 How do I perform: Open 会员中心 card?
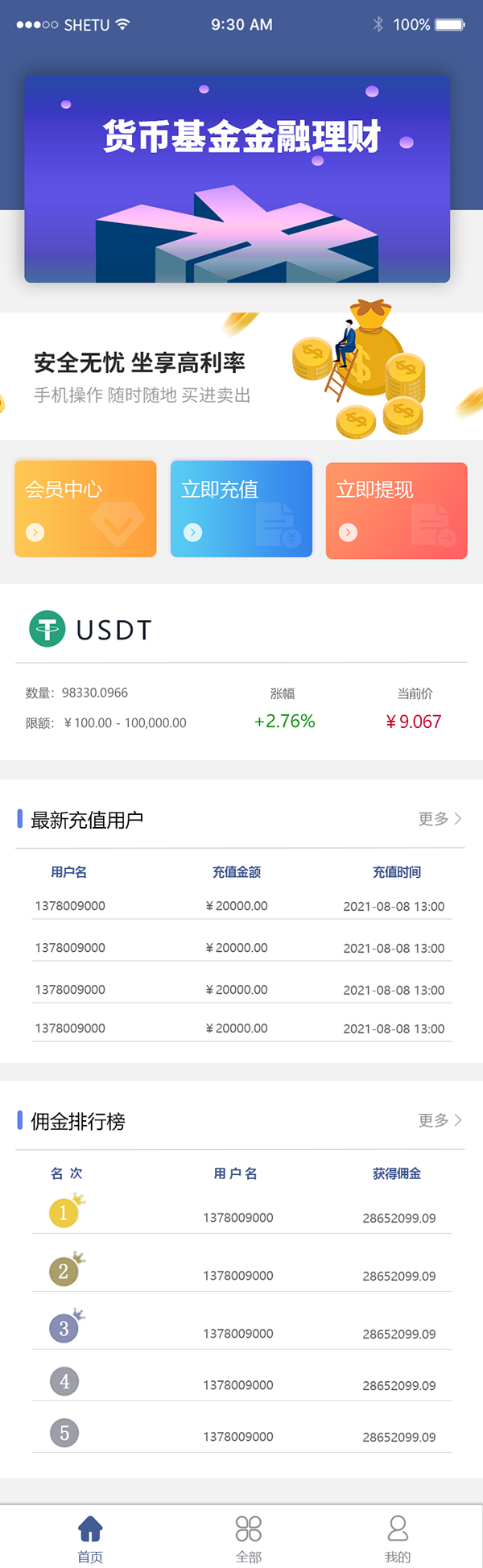point(85,509)
